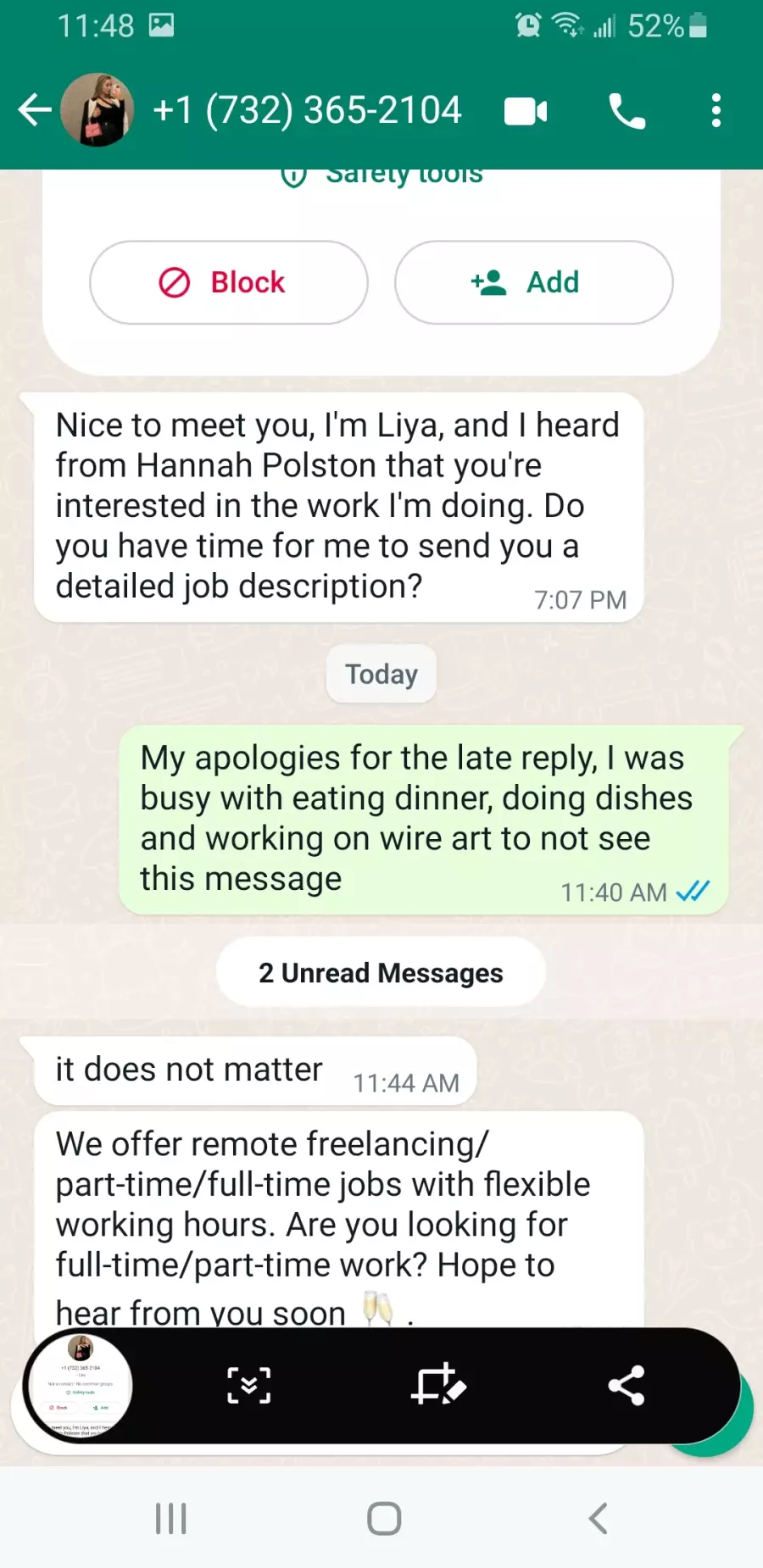The image size is (763, 1568).
Task: Open the contact's profile picture
Action: pyautogui.click(x=97, y=110)
